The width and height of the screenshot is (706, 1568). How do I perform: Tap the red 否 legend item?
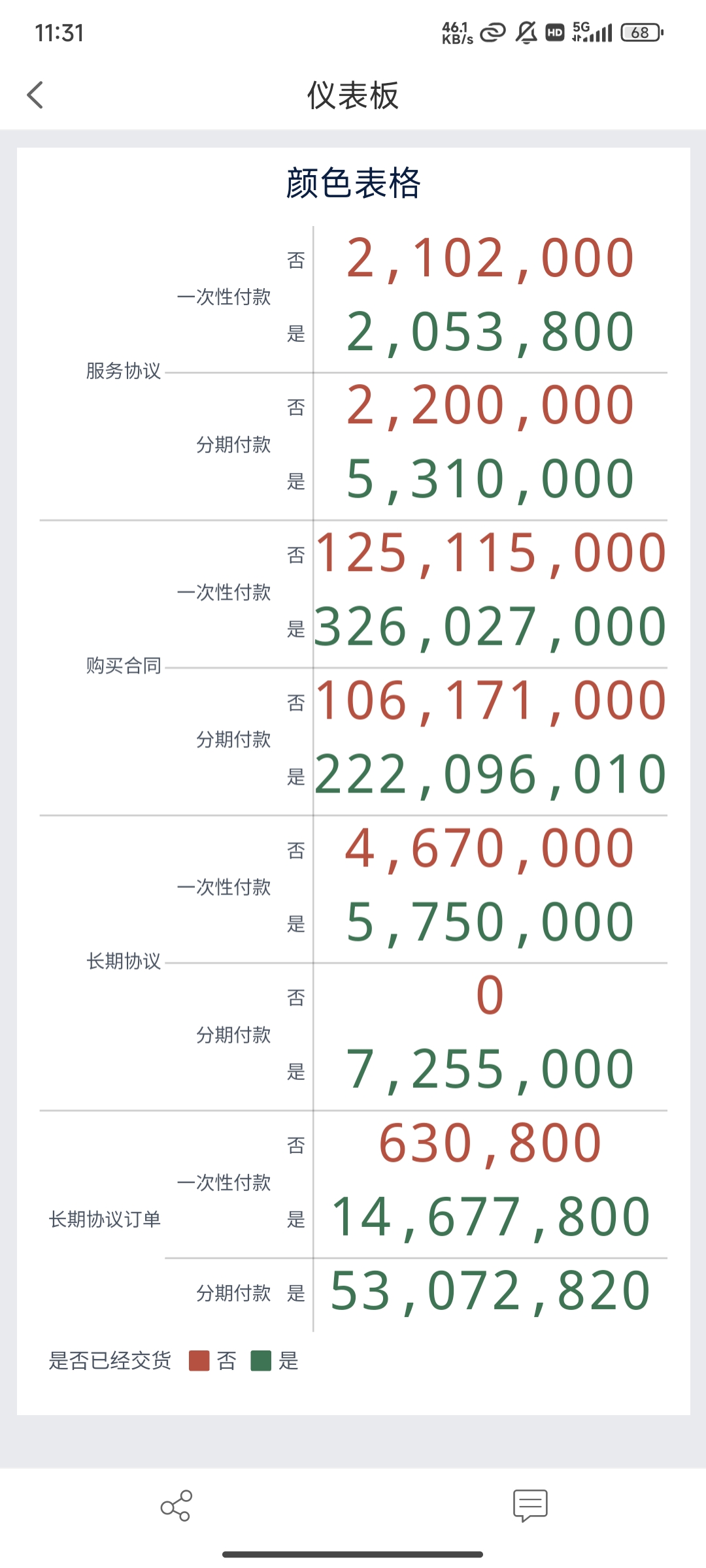coord(212,1361)
